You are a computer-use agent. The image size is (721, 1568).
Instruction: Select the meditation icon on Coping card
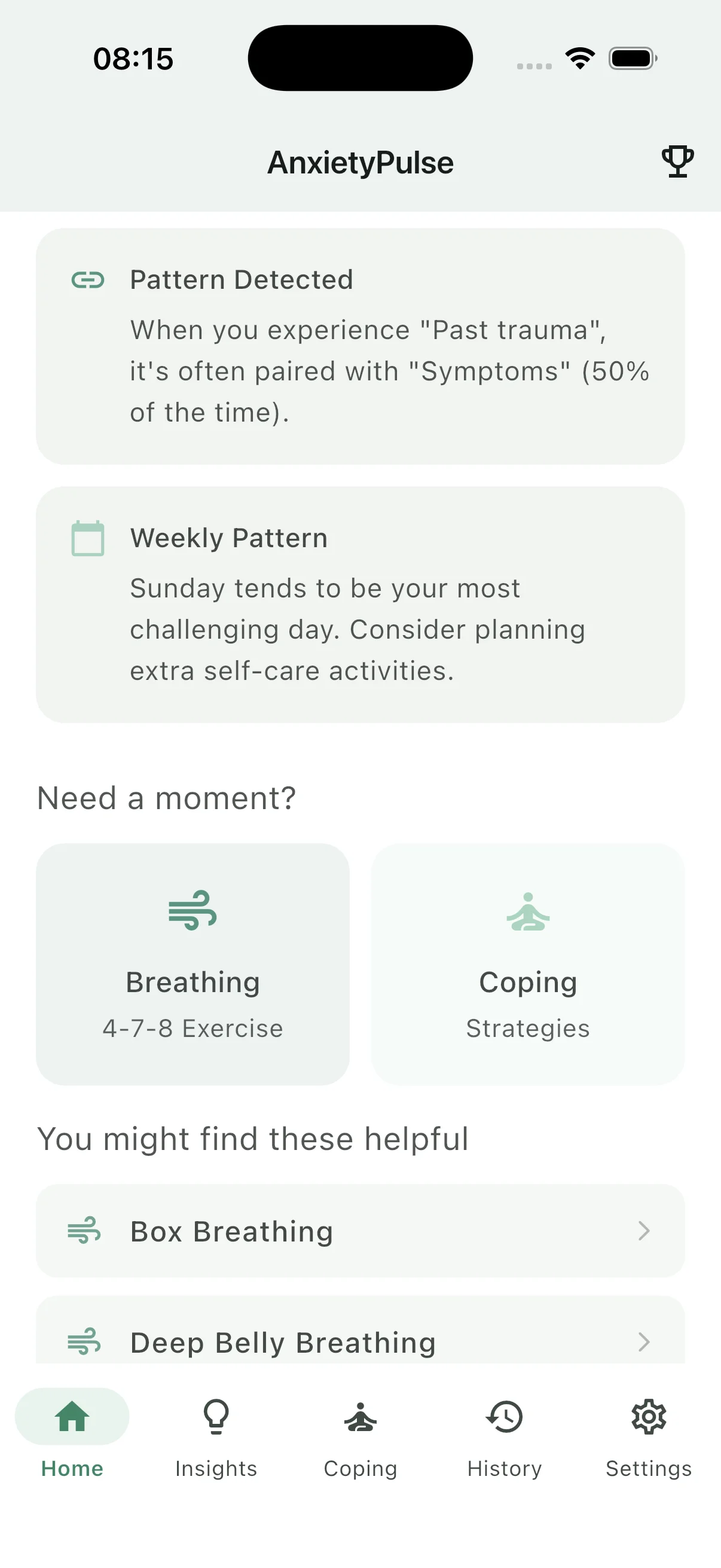pyautogui.click(x=527, y=911)
